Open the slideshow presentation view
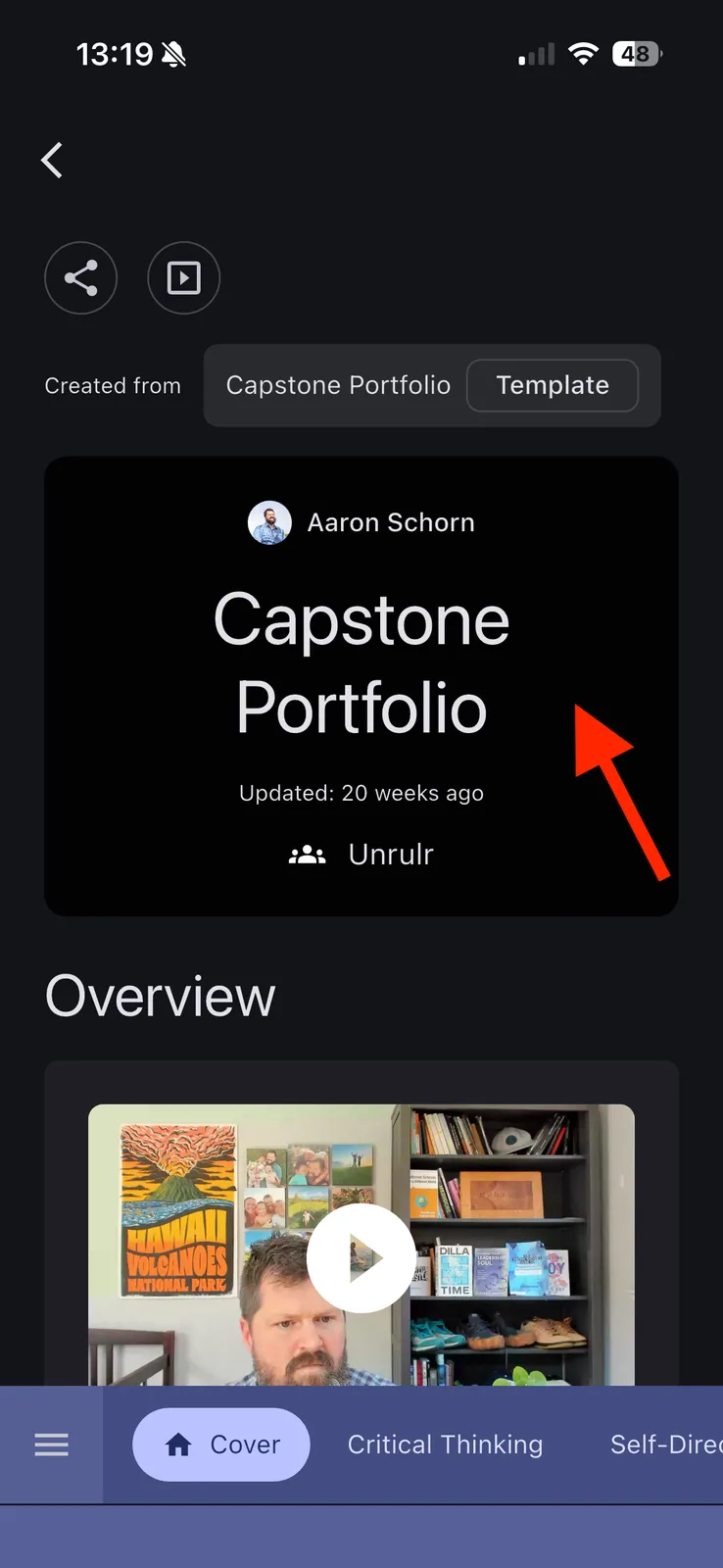 (x=183, y=277)
